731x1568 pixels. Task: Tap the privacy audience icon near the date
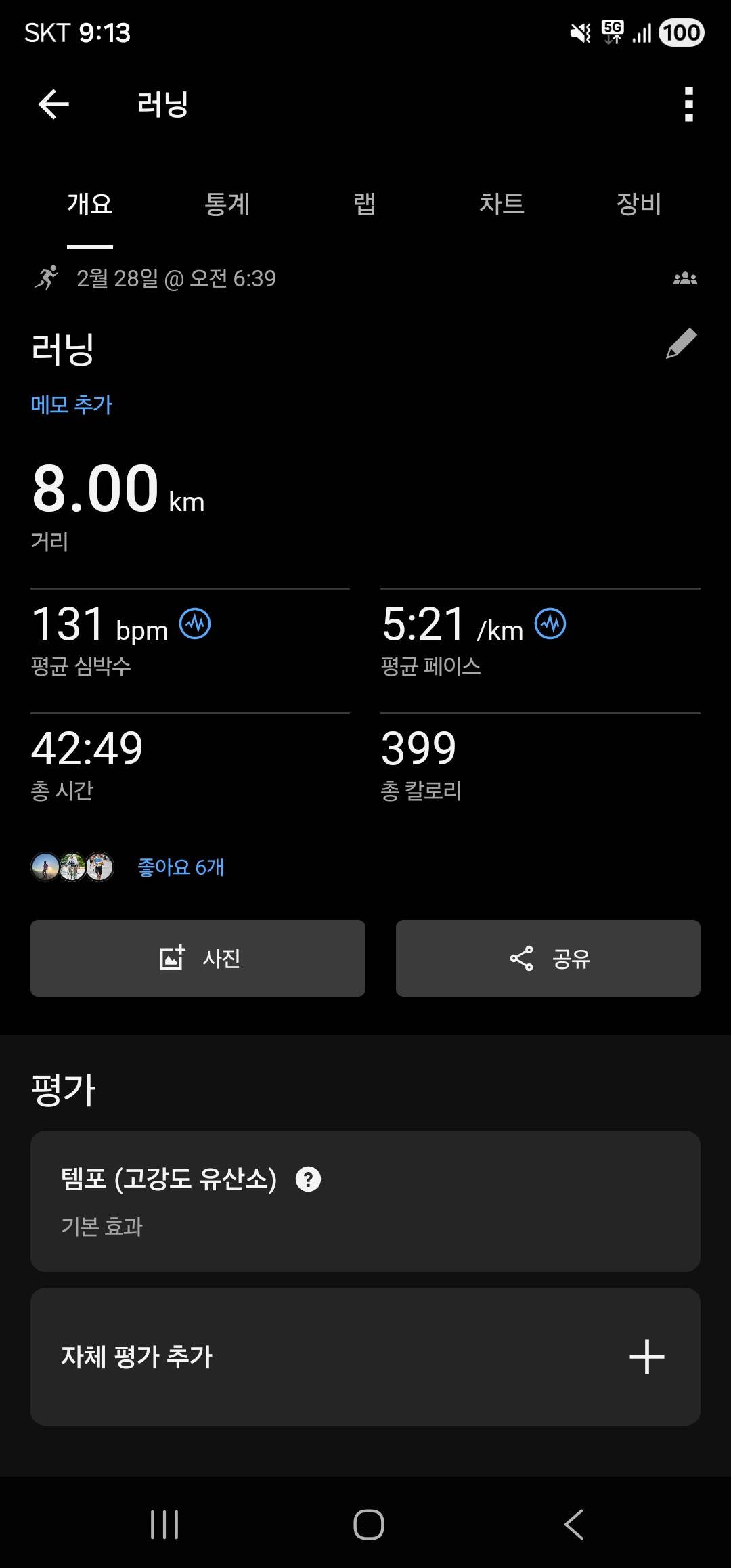click(686, 278)
